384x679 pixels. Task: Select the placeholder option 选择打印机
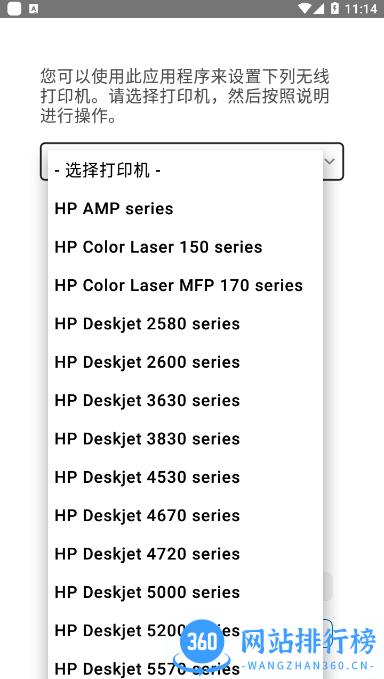coord(185,170)
